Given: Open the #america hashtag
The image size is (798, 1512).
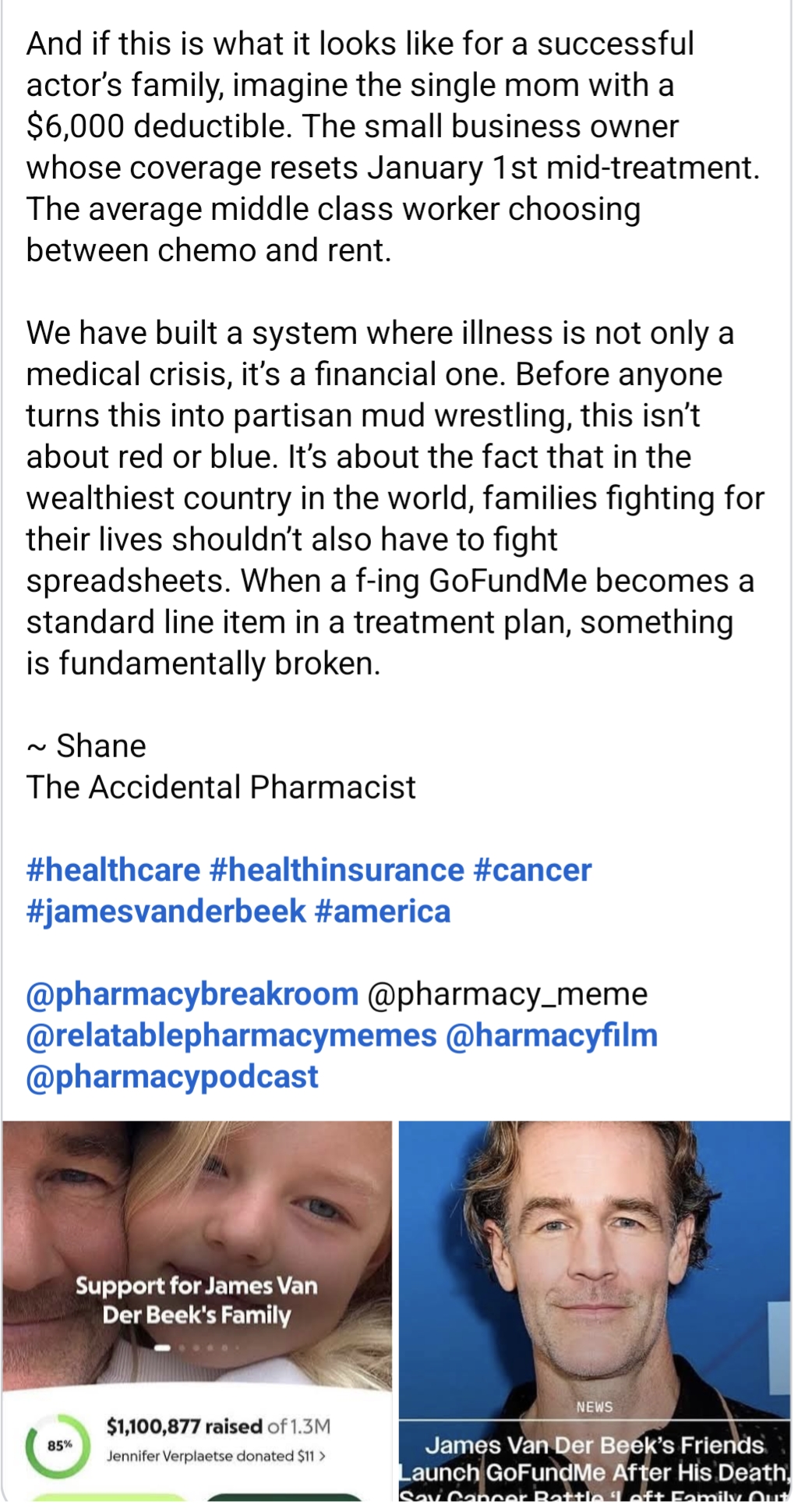Looking at the screenshot, I should pyautogui.click(x=383, y=912).
